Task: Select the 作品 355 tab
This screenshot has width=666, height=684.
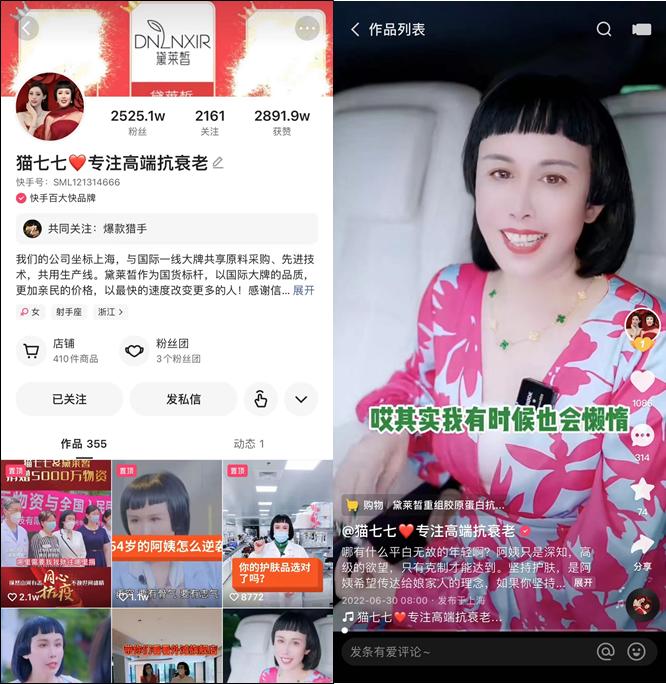Action: [83, 443]
